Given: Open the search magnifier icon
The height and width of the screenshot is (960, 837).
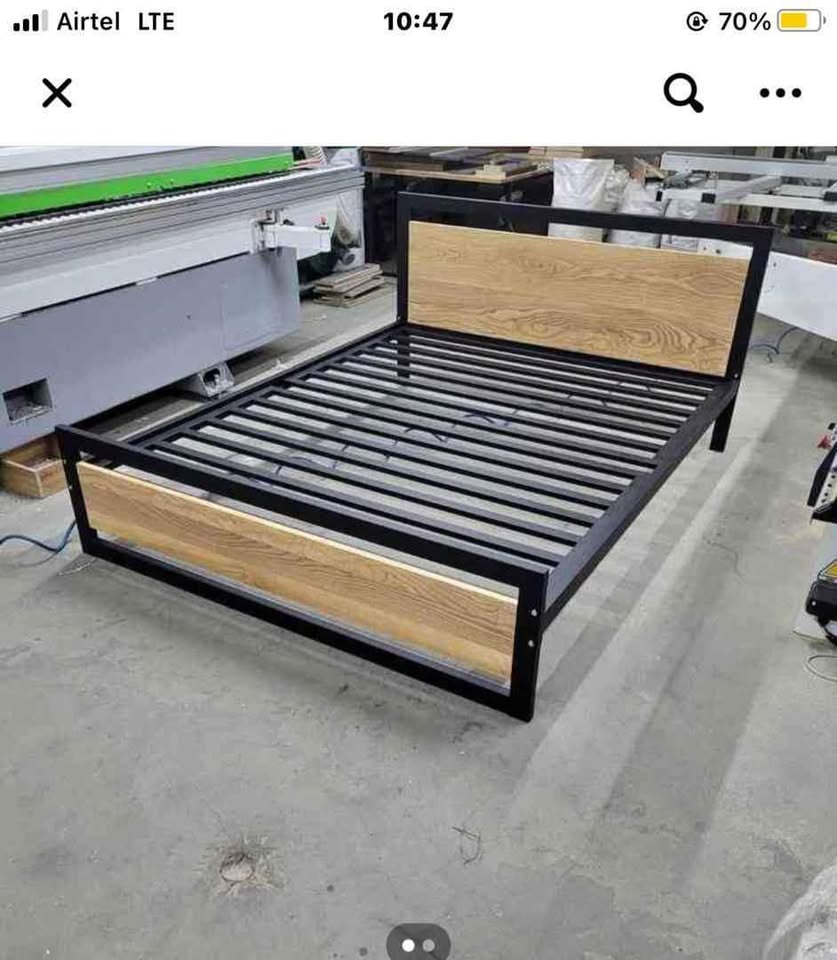Looking at the screenshot, I should (683, 93).
